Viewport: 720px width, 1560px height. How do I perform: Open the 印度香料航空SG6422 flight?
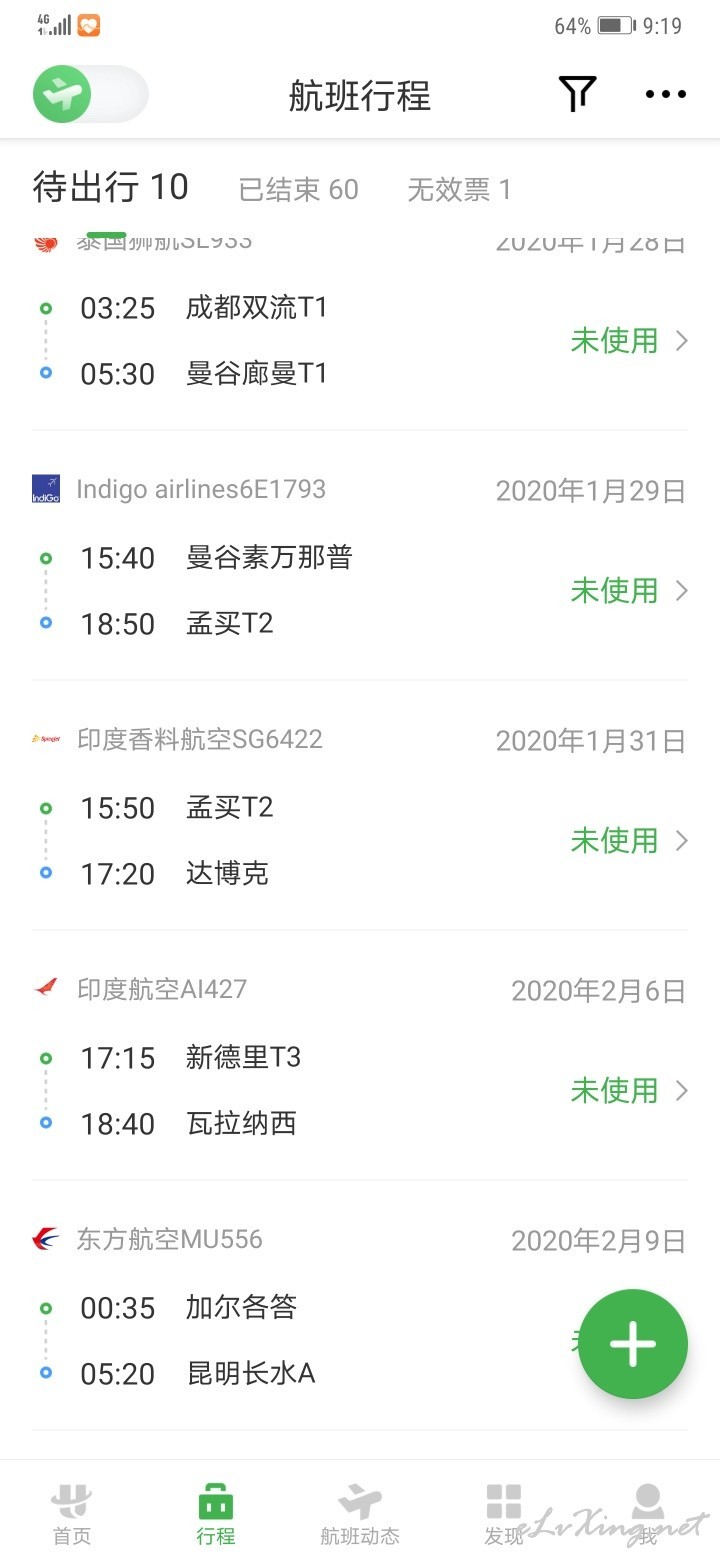coord(360,806)
